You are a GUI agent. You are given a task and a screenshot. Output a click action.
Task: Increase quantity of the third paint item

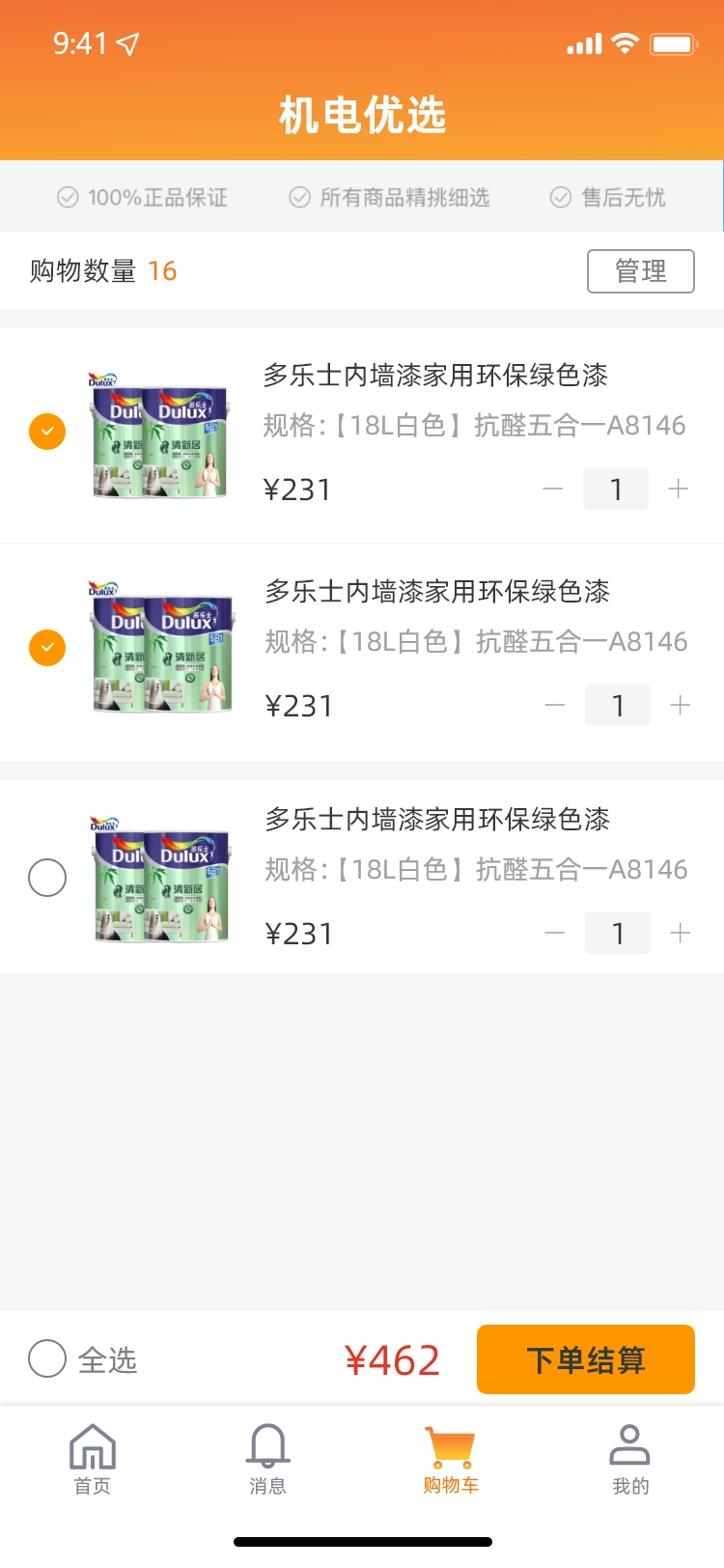click(x=680, y=933)
